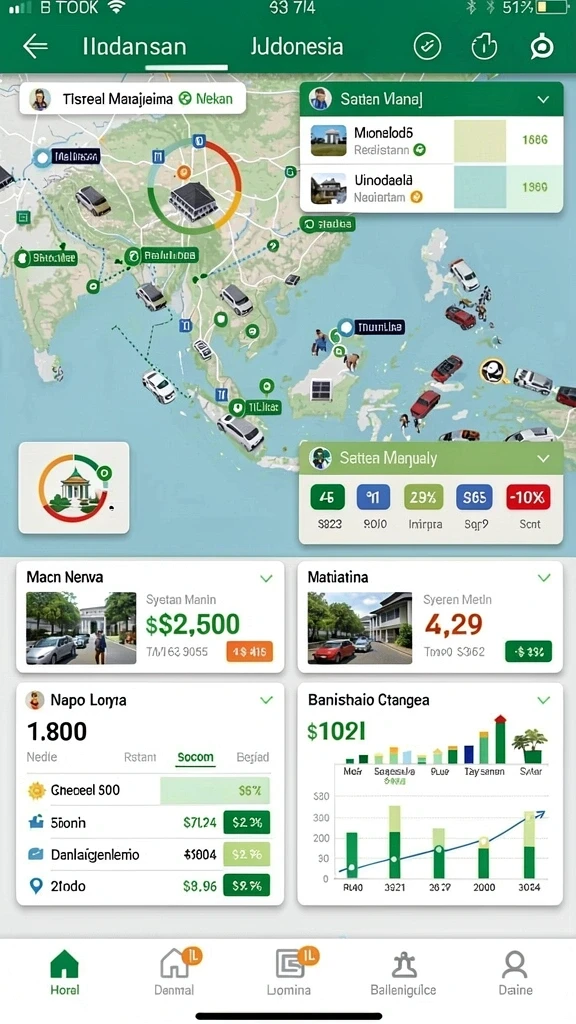Viewport: 576px width, 1024px height.
Task: Go to the Daine profile tab
Action: tap(515, 972)
